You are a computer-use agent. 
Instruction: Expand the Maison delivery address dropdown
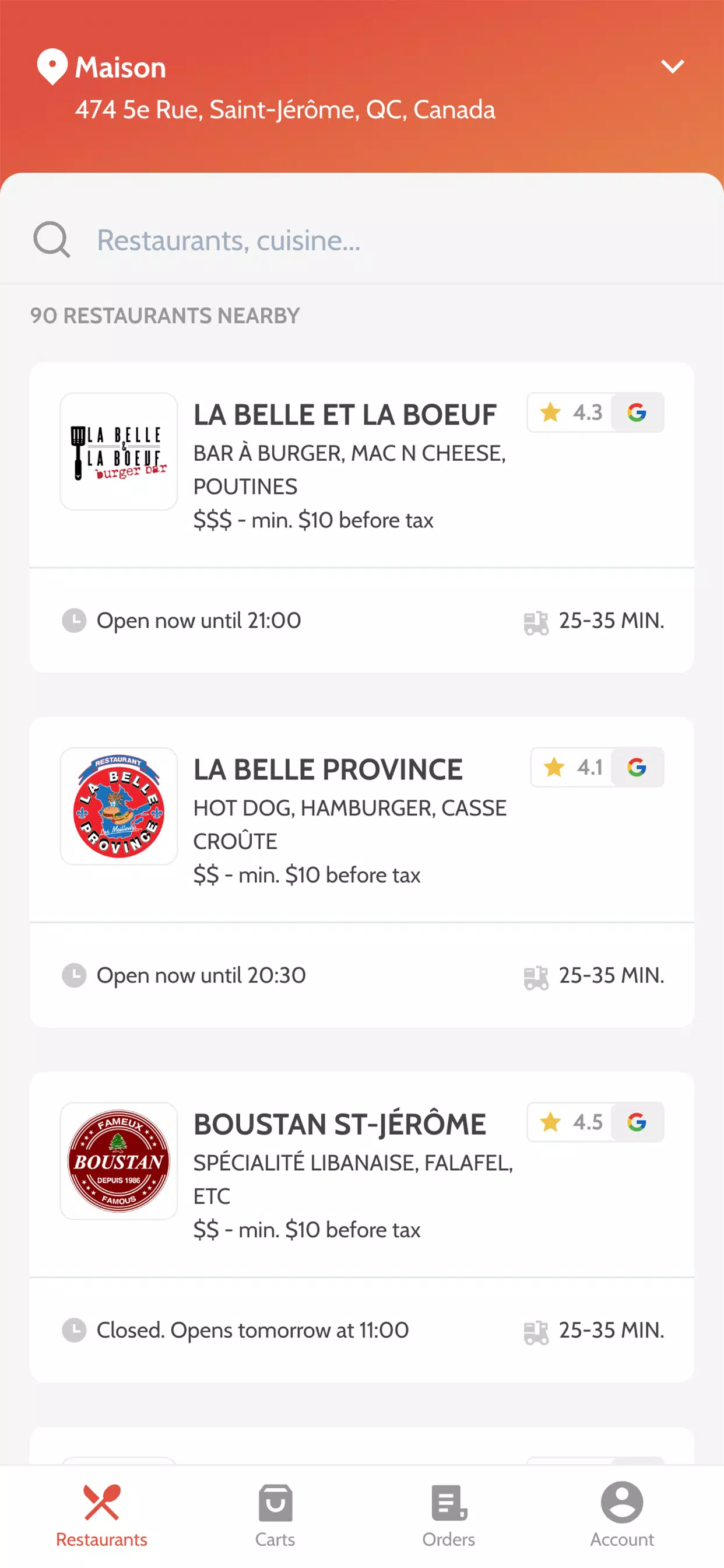pyautogui.click(x=672, y=66)
